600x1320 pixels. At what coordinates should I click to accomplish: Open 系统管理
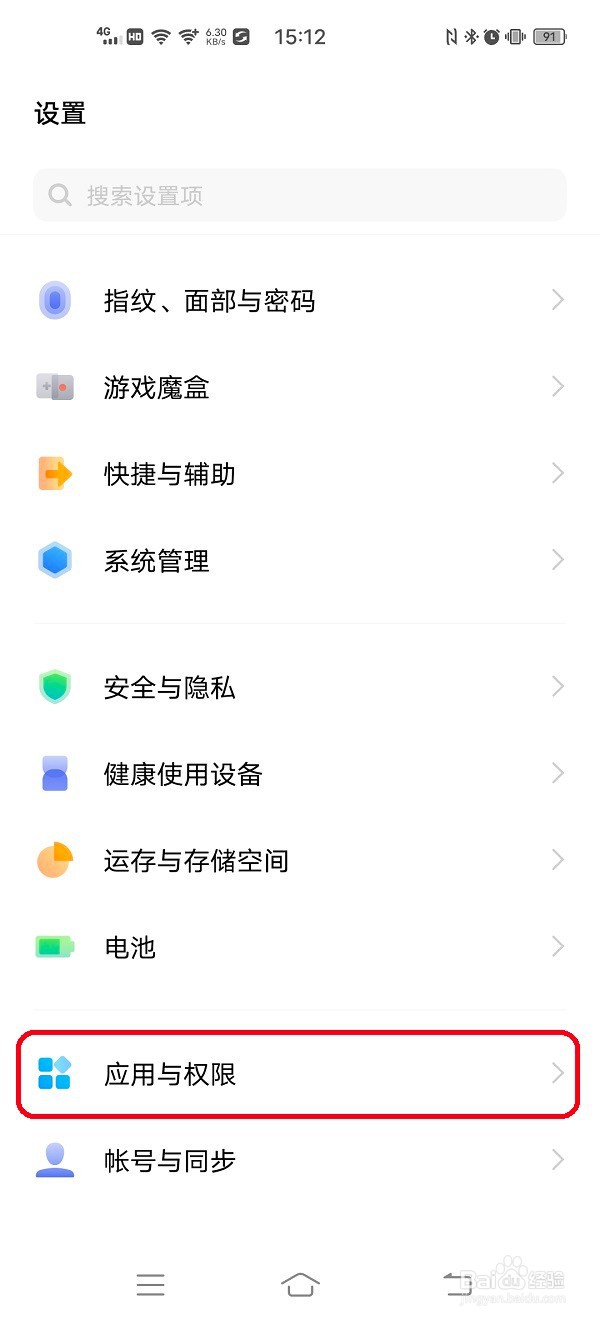point(300,560)
